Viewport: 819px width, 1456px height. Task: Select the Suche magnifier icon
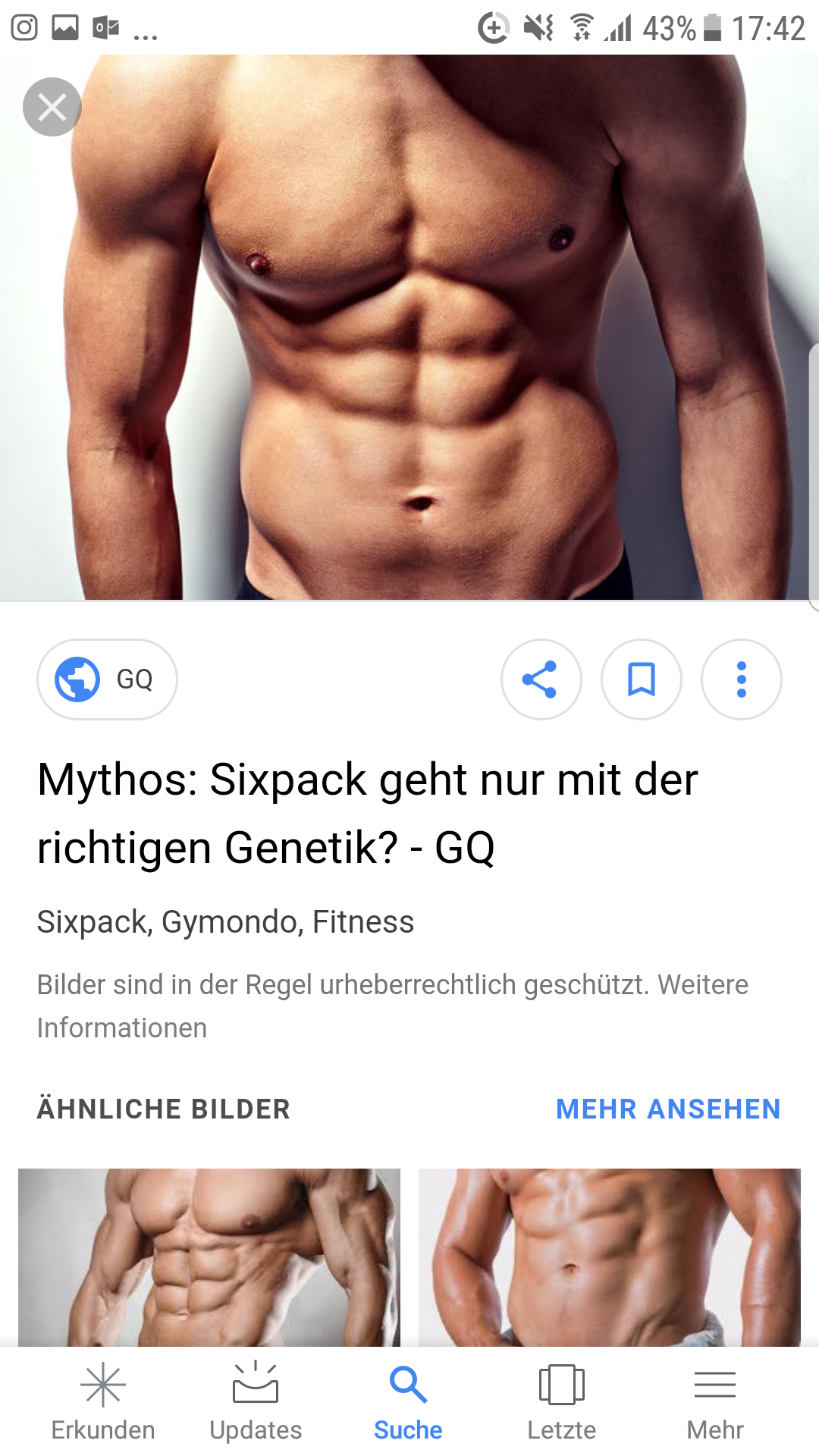click(x=408, y=1383)
